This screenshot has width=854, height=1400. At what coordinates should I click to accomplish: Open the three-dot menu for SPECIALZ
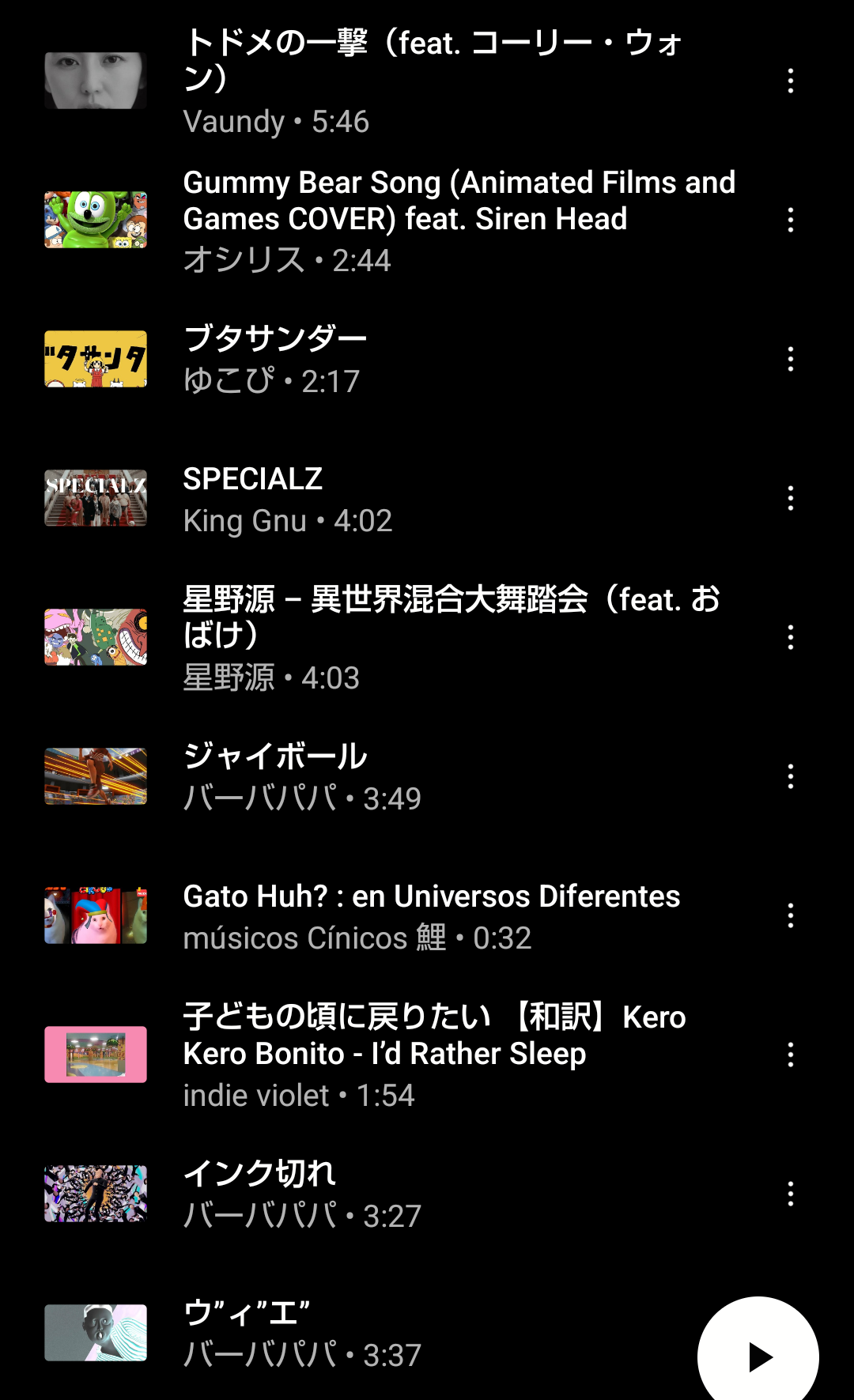(x=790, y=498)
